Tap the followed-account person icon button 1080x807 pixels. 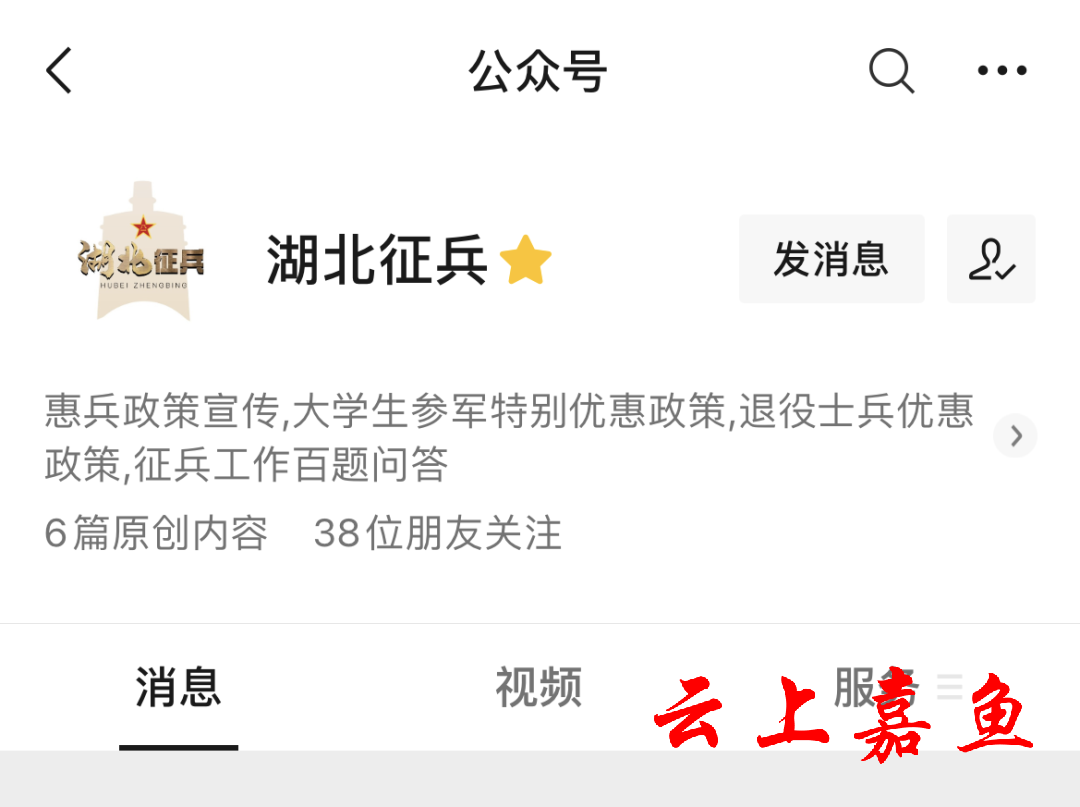pos(991,259)
